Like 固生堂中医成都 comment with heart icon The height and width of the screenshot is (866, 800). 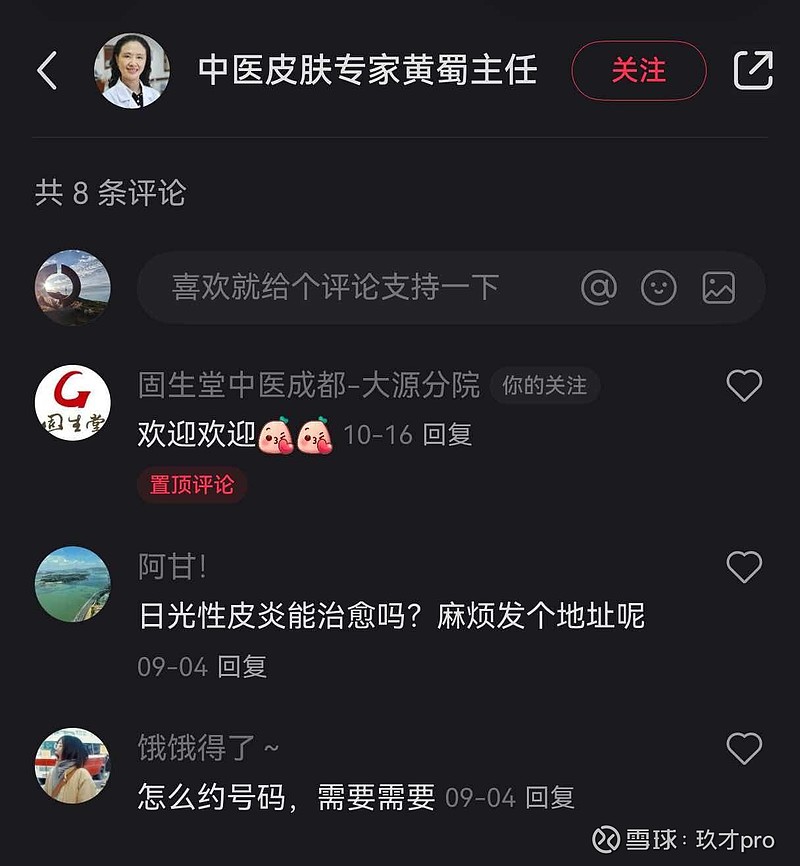pos(743,381)
